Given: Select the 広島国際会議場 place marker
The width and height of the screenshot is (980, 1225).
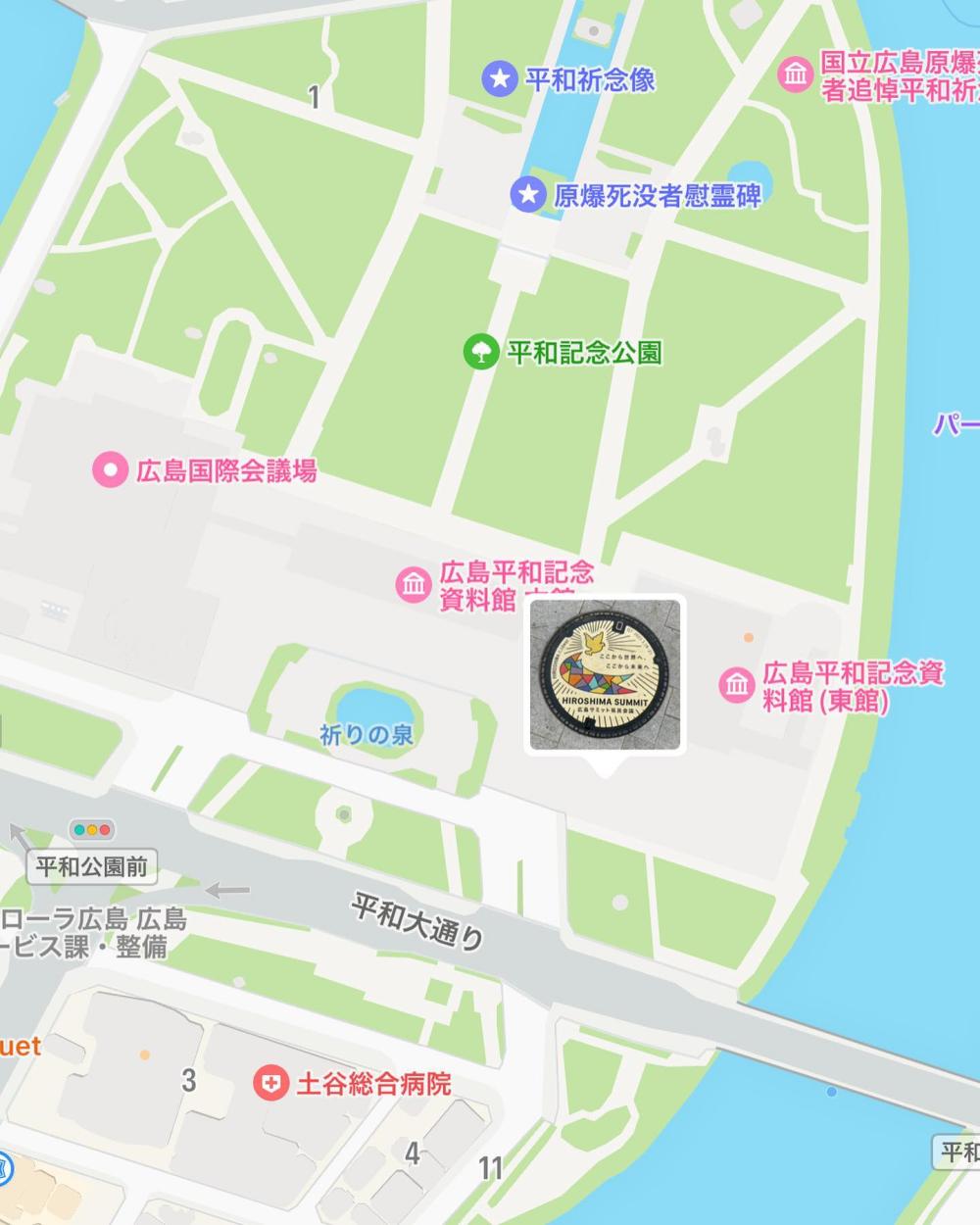Looking at the screenshot, I should [111, 470].
